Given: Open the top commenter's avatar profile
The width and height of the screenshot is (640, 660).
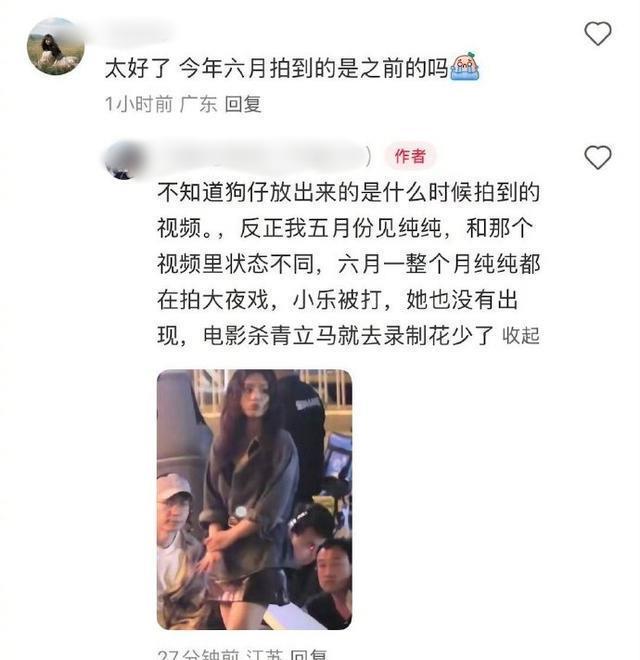Looking at the screenshot, I should [55, 46].
